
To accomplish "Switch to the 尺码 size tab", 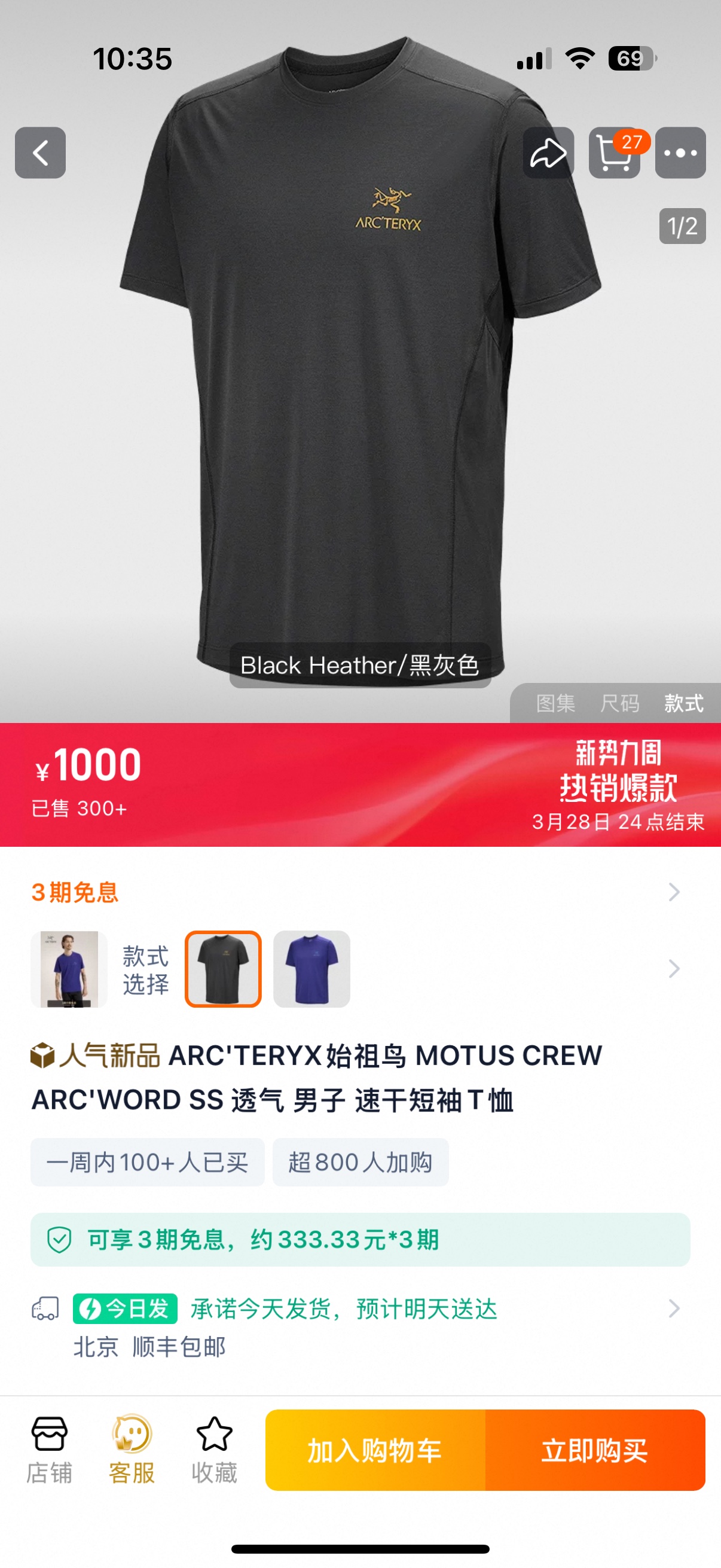I will (619, 704).
